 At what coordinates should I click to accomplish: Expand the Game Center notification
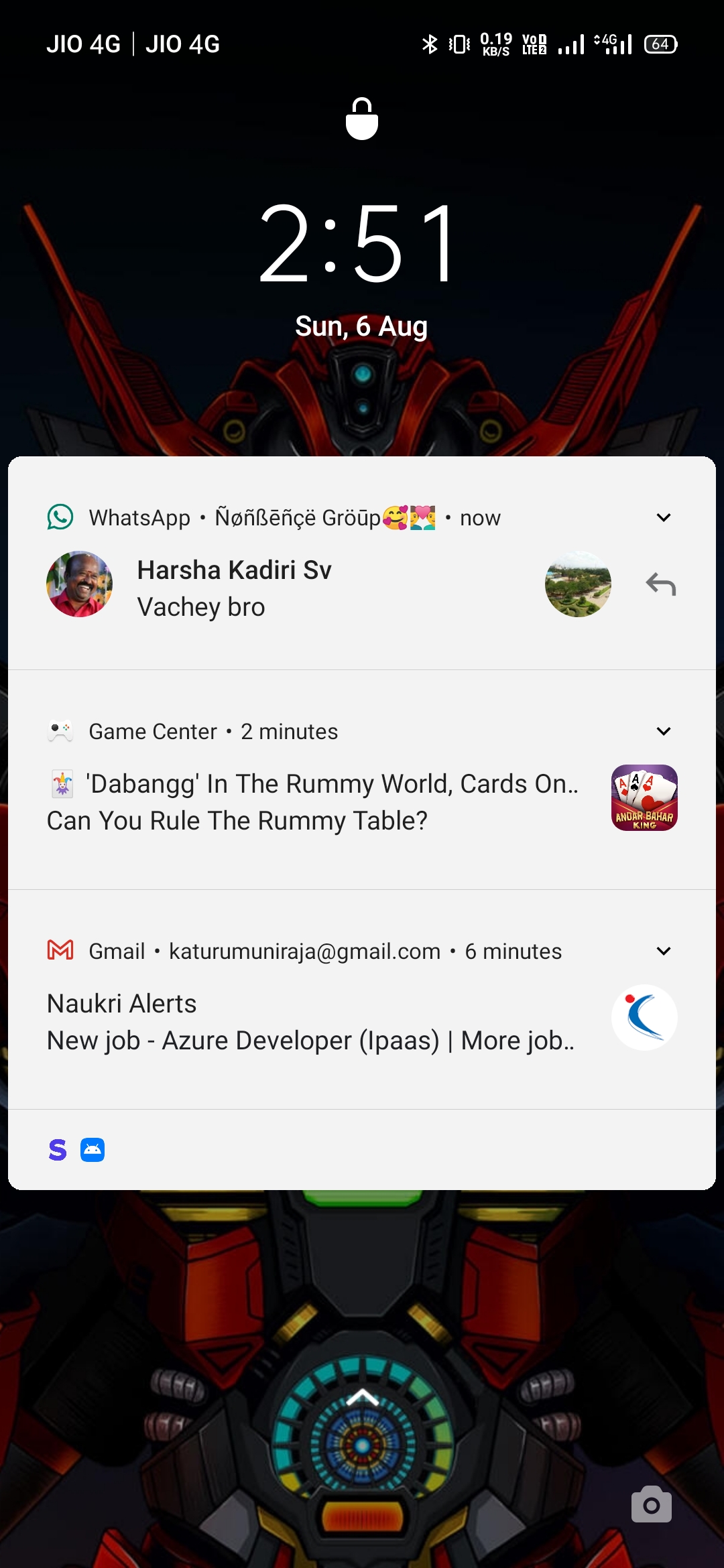click(x=663, y=731)
